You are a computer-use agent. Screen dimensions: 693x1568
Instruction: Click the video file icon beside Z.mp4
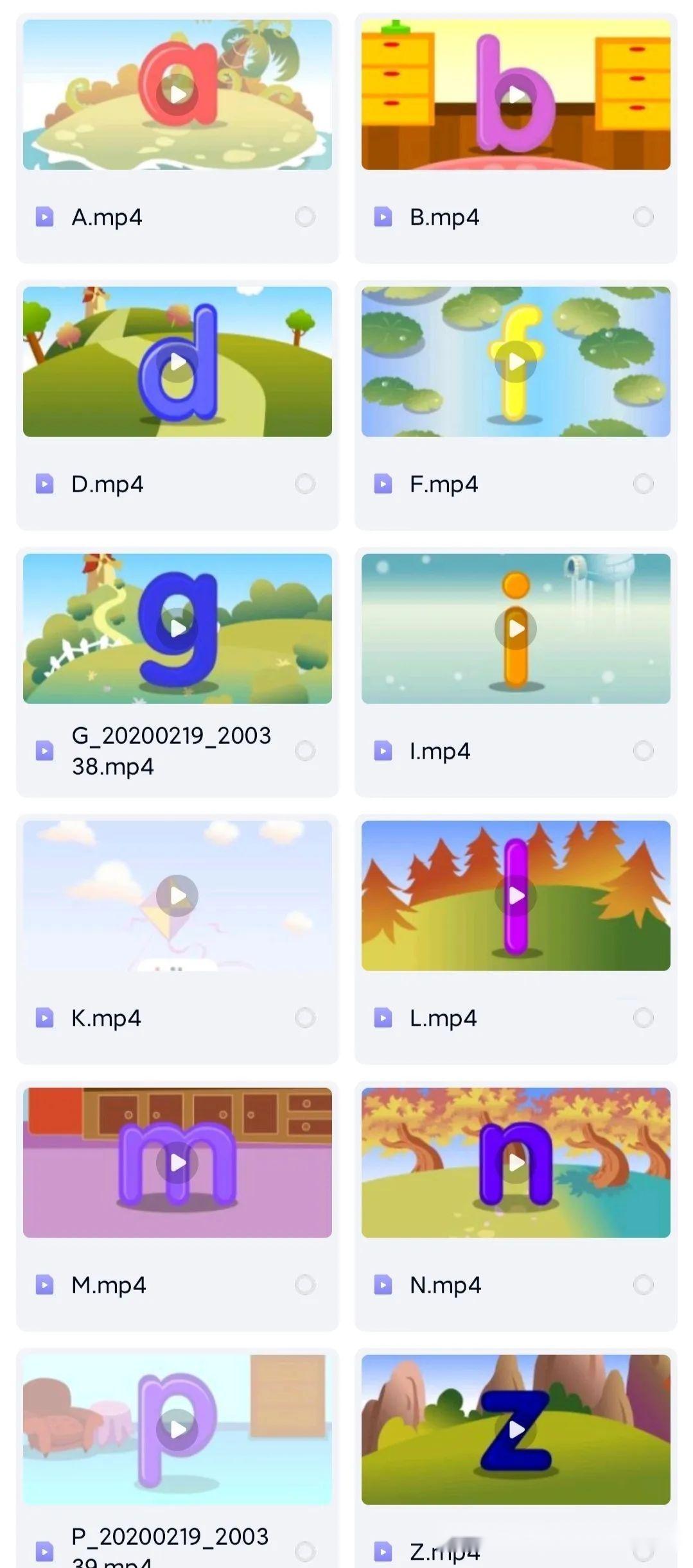click(x=383, y=1552)
